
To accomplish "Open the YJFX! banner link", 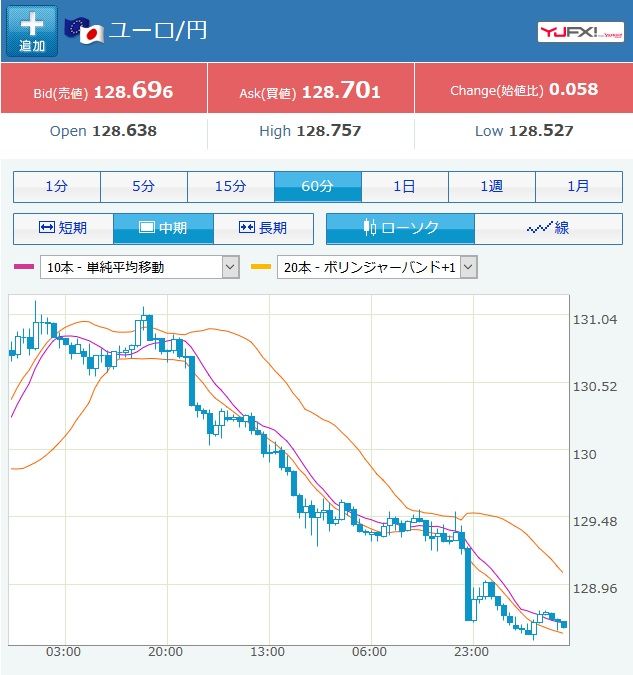I will [x=580, y=32].
